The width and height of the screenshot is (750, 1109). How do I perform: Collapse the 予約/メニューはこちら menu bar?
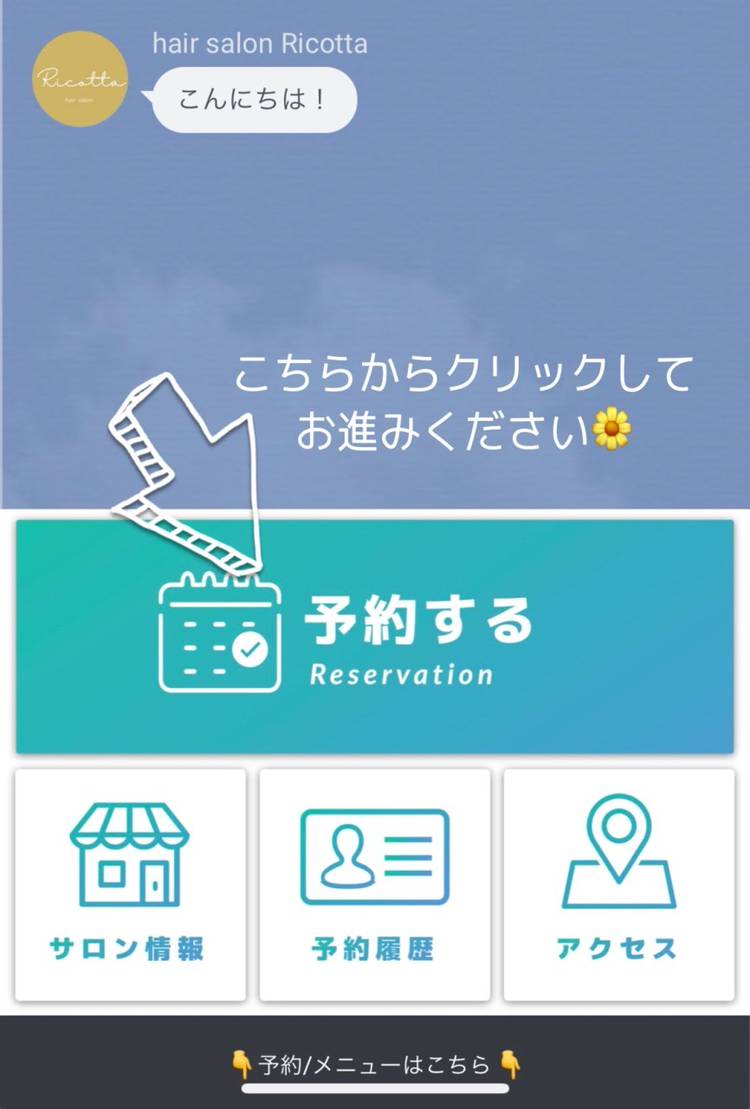pyautogui.click(x=375, y=1064)
